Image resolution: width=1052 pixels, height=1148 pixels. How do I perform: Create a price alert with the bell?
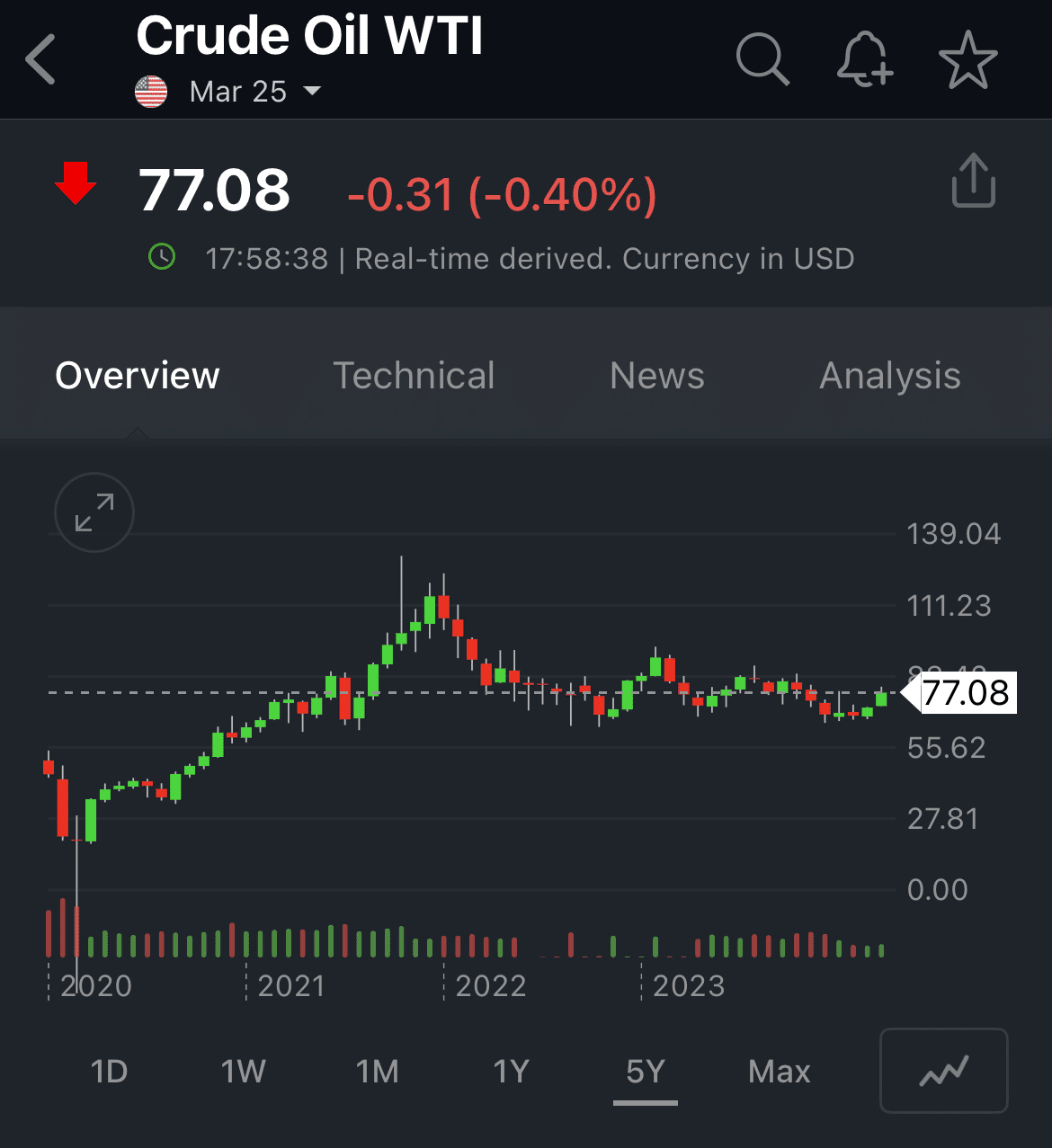(x=864, y=59)
